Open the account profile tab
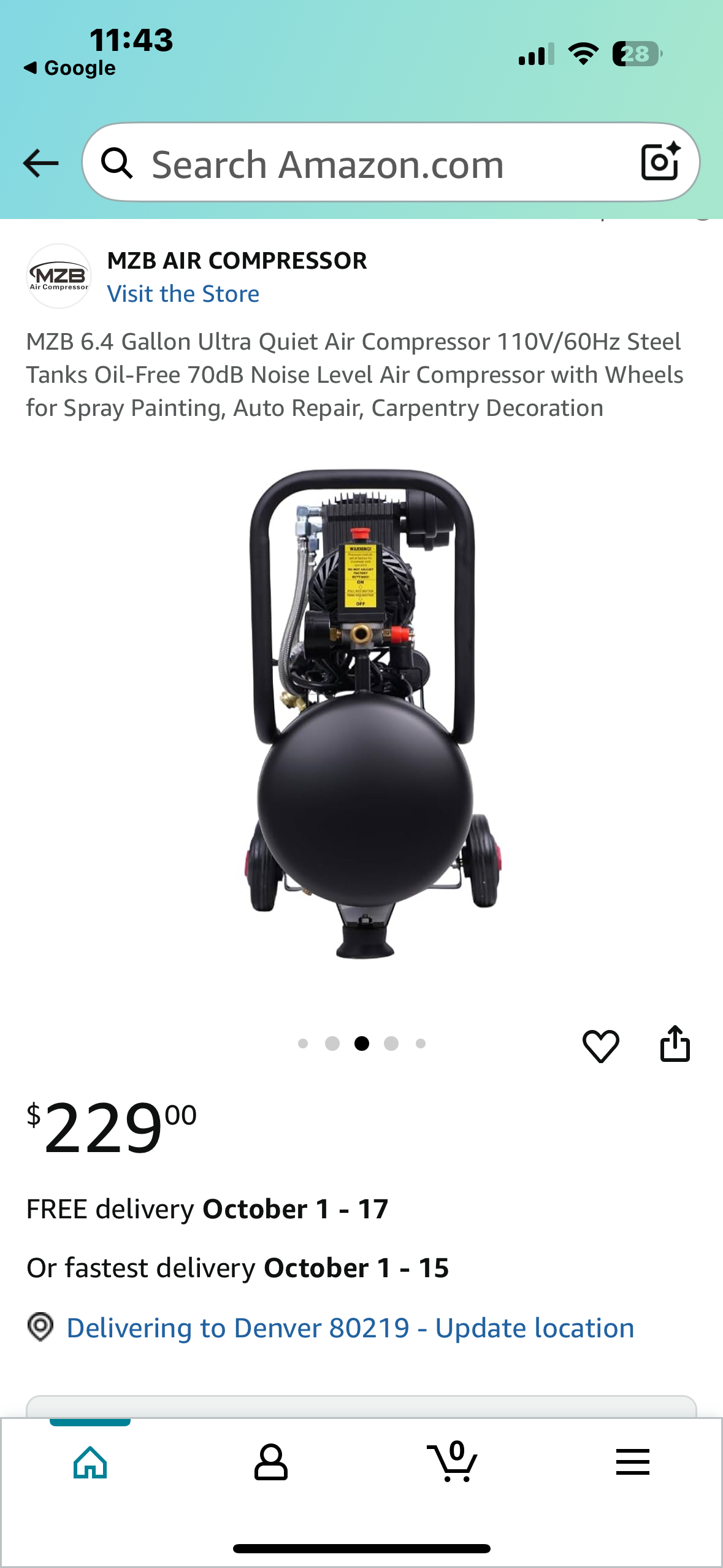 click(270, 1463)
